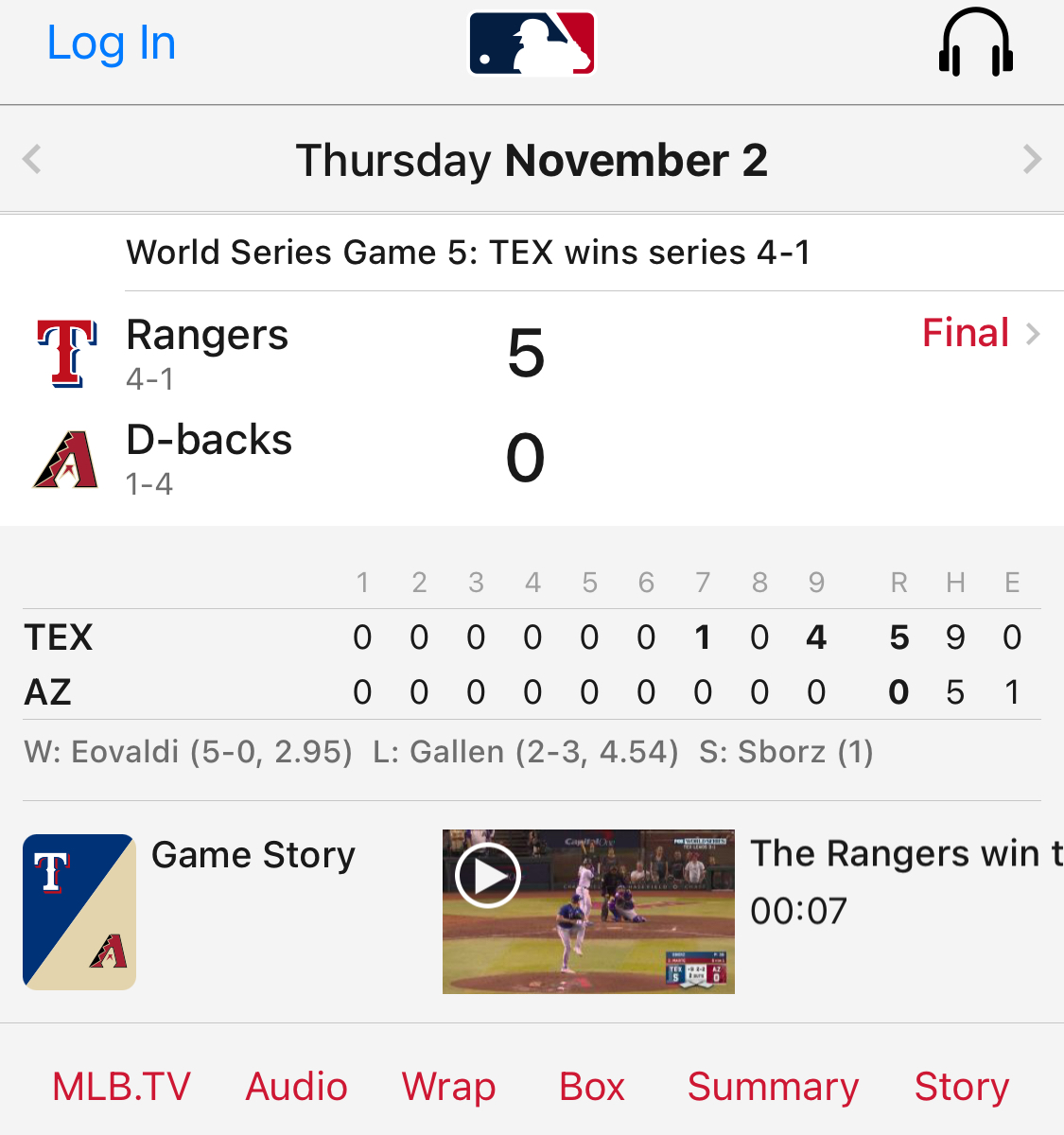Open the Final game details
The image size is (1064, 1135).
[x=980, y=334]
